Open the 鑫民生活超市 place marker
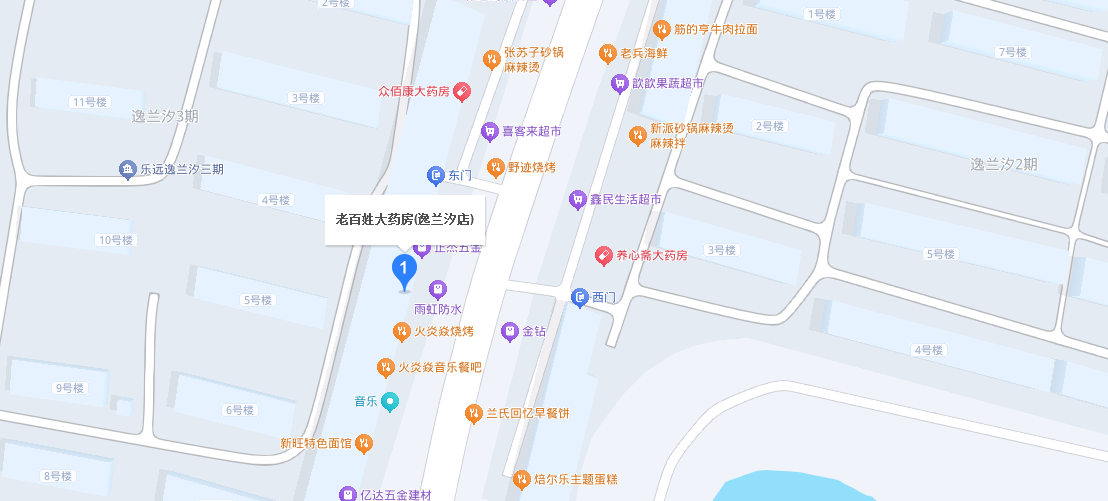Image resolution: width=1108 pixels, height=501 pixels. click(x=577, y=200)
